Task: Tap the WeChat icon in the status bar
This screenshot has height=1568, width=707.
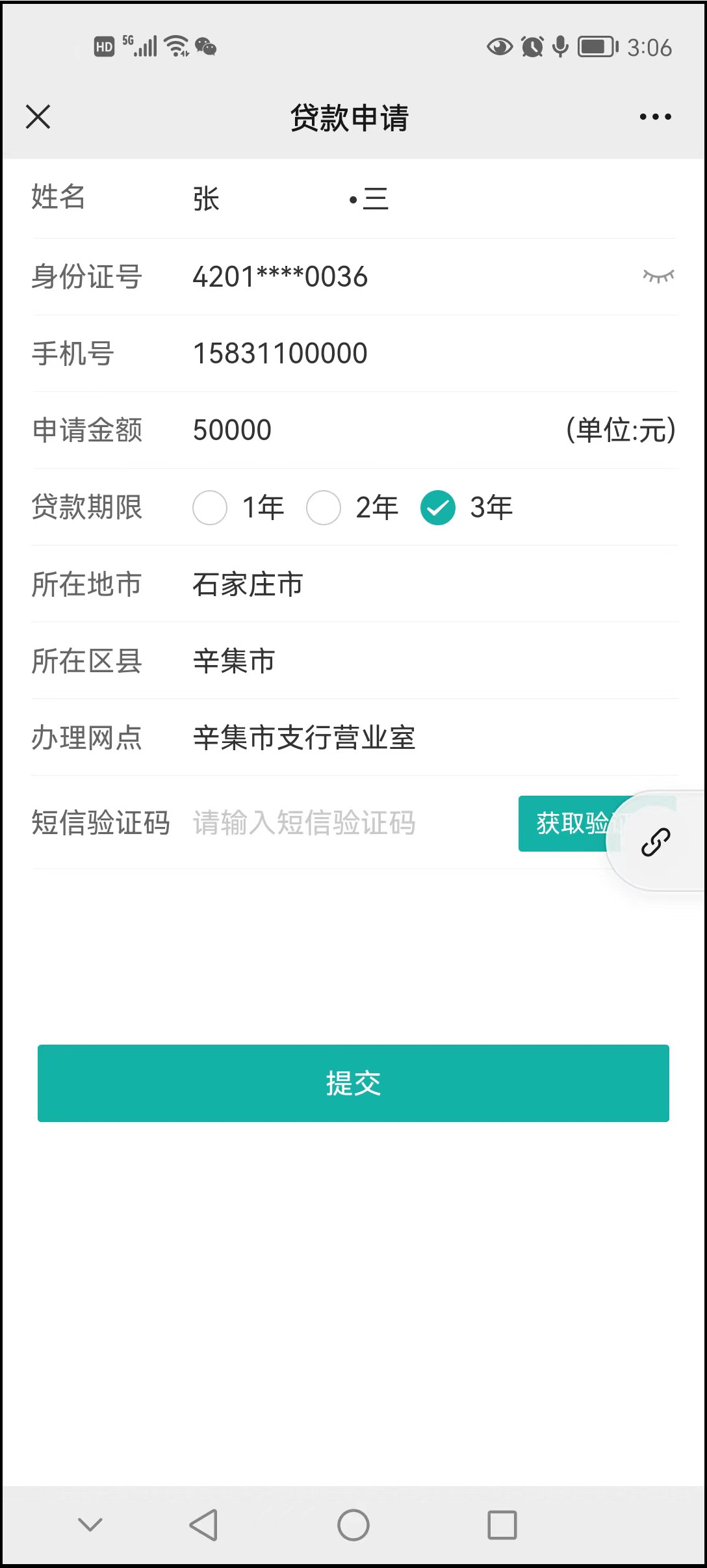Action: 207,48
